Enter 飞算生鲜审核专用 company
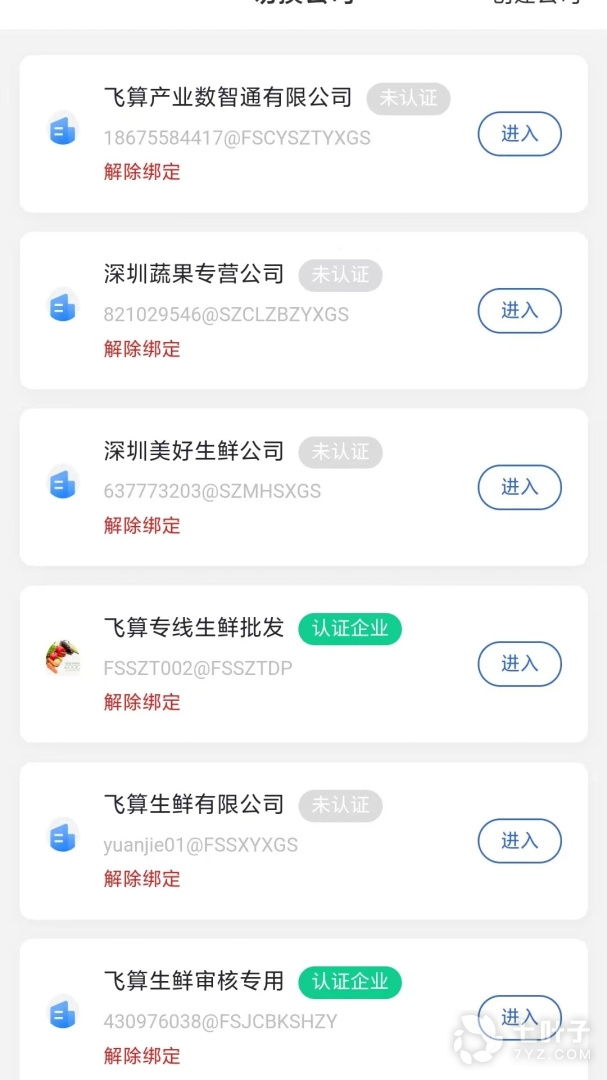The width and height of the screenshot is (607, 1080). click(x=519, y=1017)
